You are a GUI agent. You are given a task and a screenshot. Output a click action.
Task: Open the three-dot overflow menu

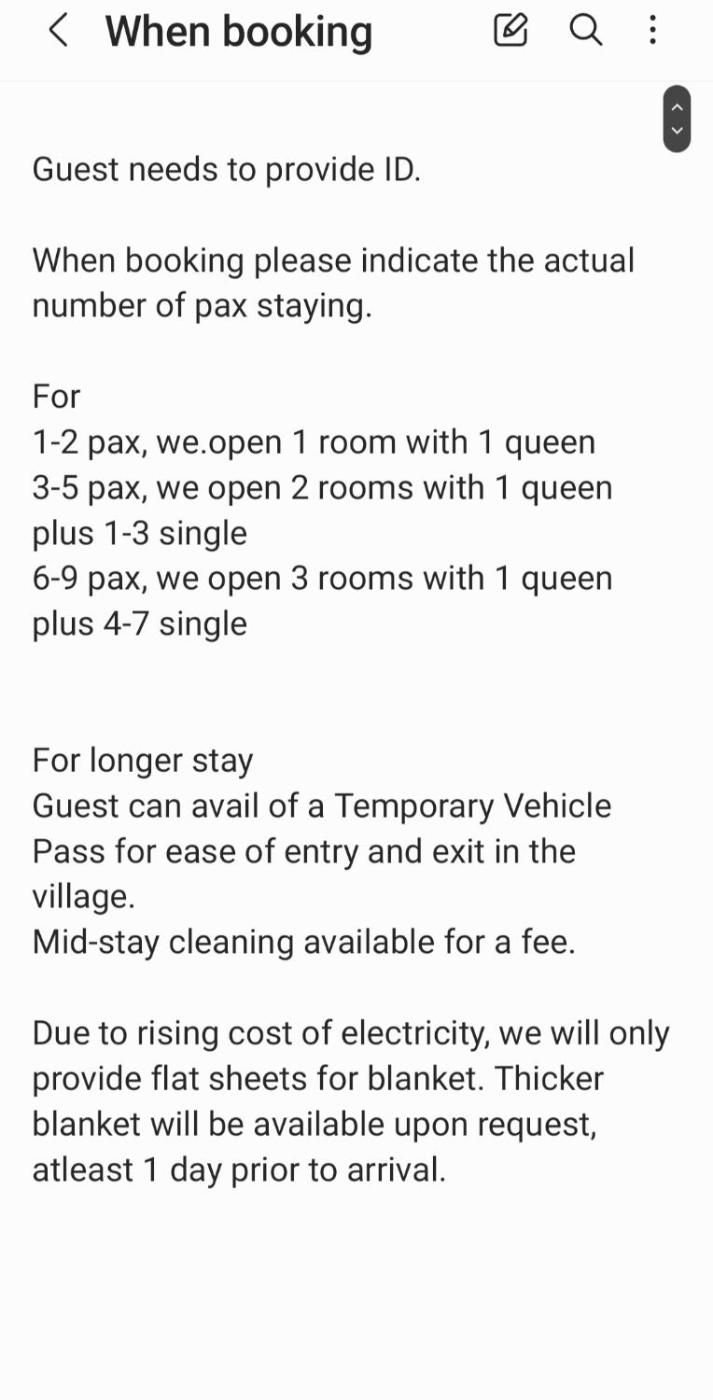[652, 31]
